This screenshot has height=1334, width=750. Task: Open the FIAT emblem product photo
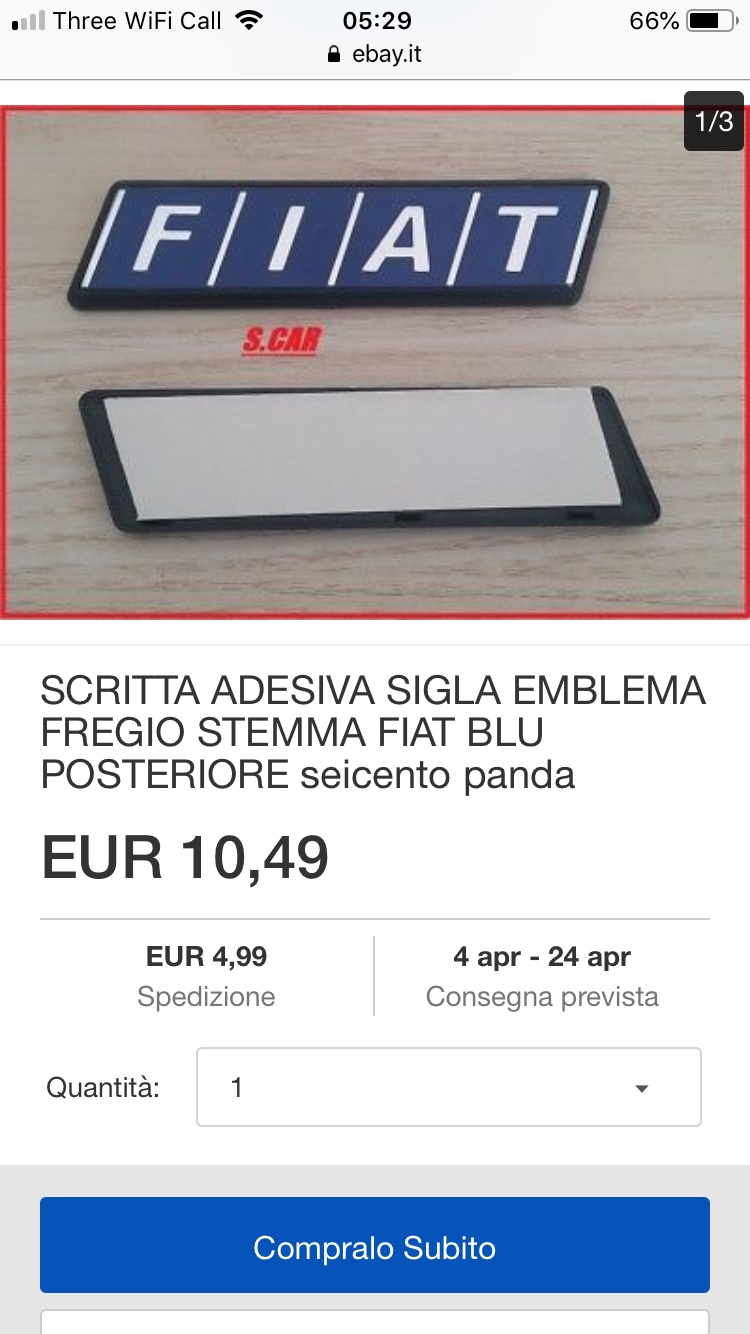pos(375,362)
